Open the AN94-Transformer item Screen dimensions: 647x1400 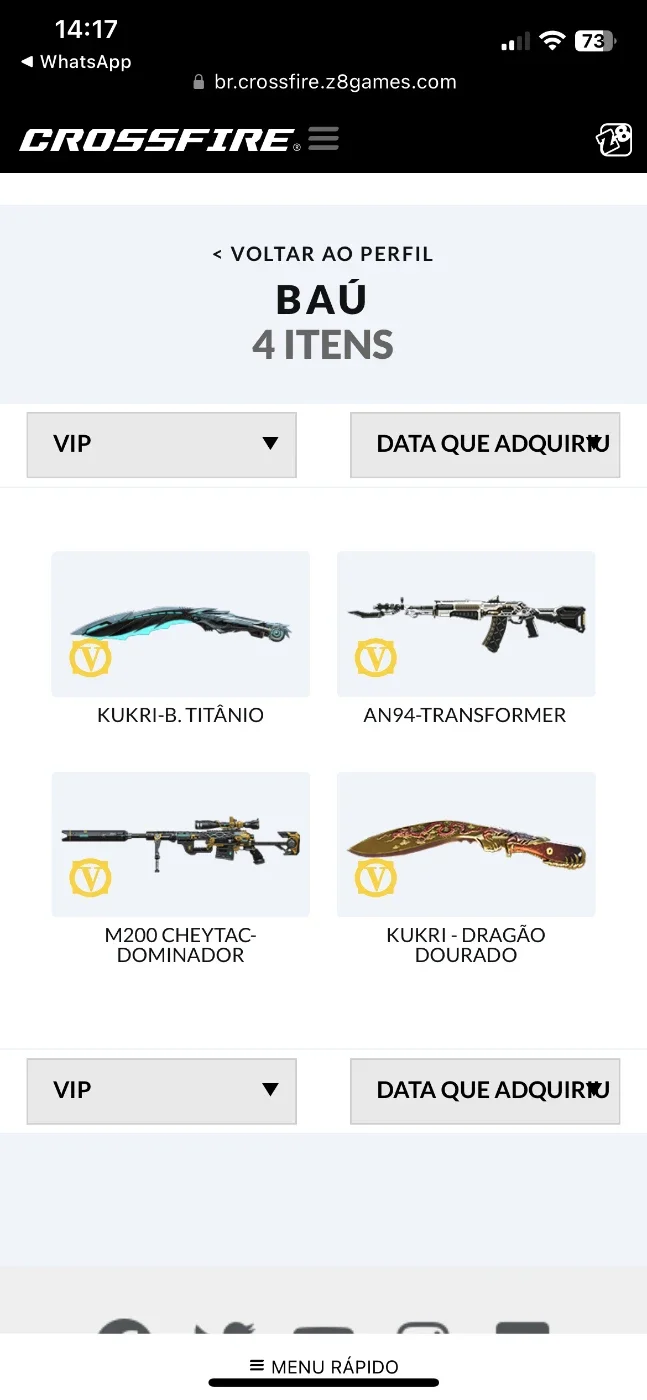[466, 638]
